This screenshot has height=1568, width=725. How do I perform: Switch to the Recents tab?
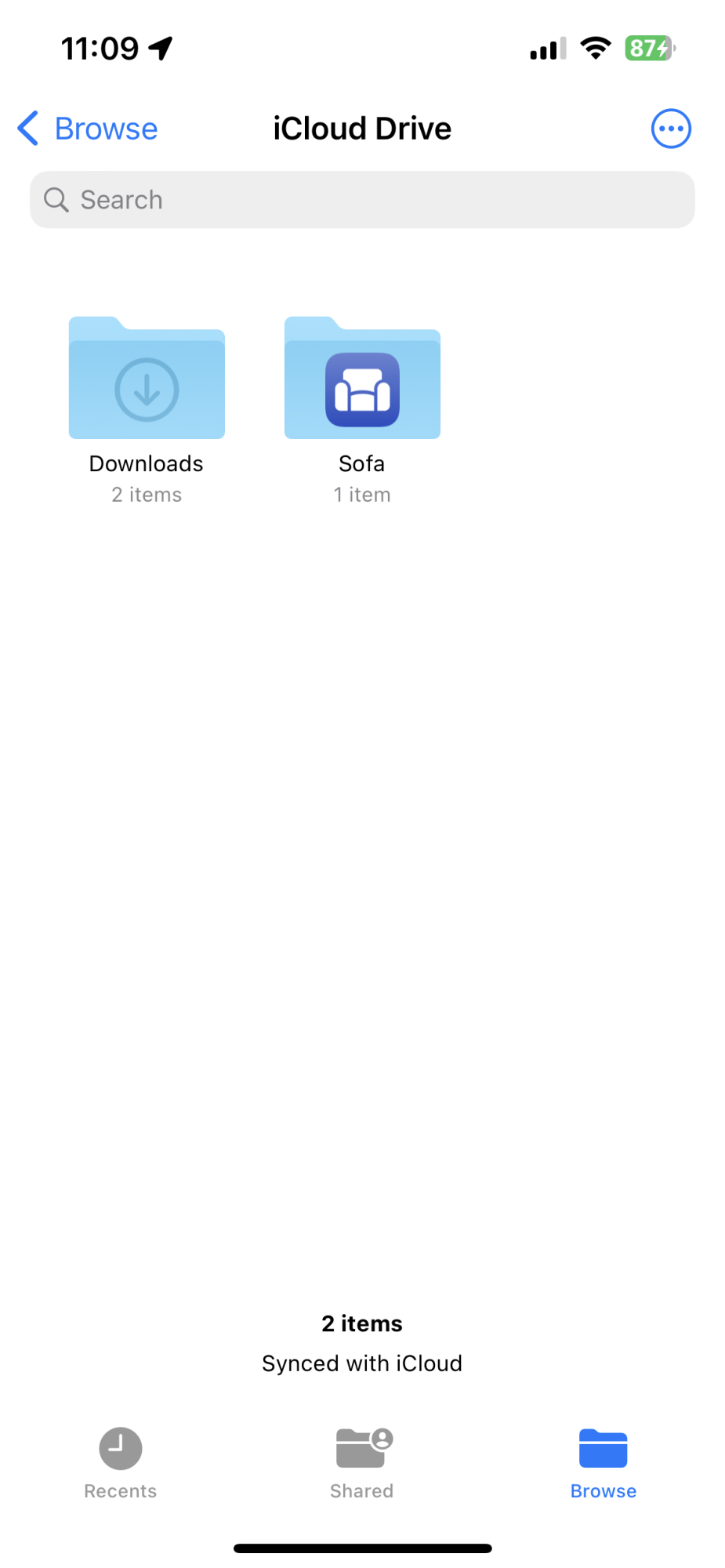pyautogui.click(x=121, y=1464)
